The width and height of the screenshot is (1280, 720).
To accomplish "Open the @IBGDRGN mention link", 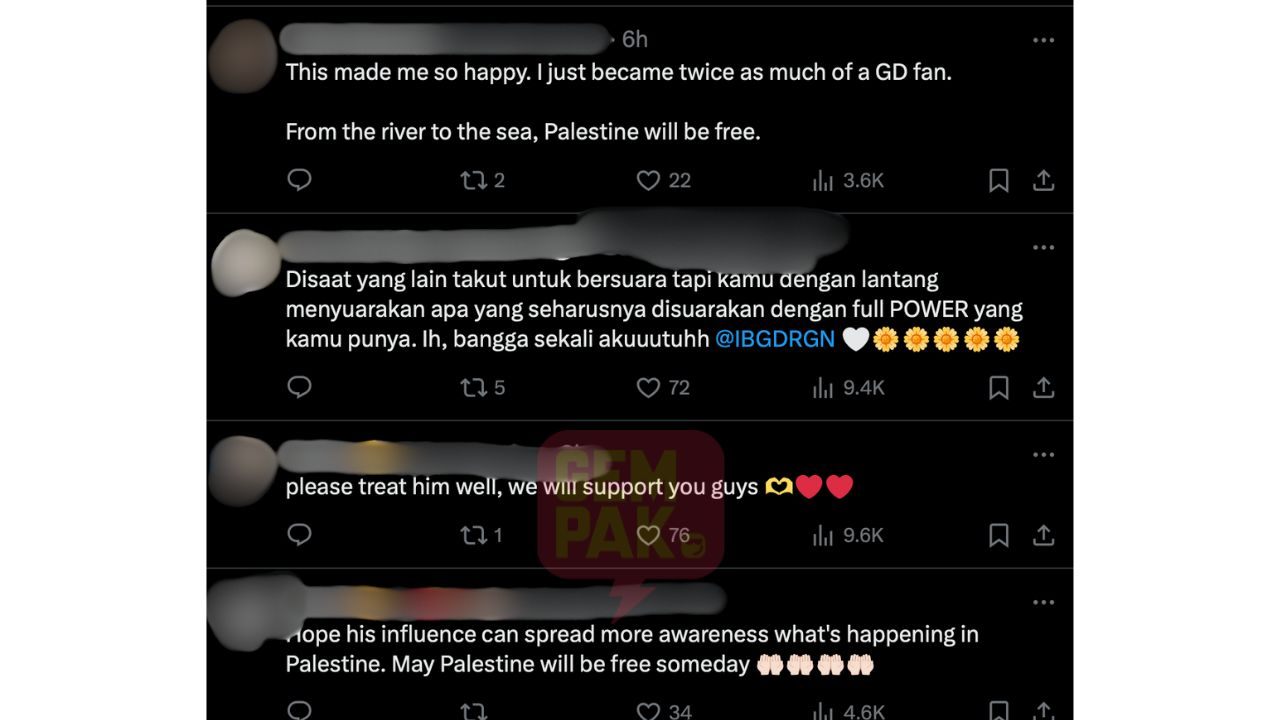I will click(x=775, y=339).
